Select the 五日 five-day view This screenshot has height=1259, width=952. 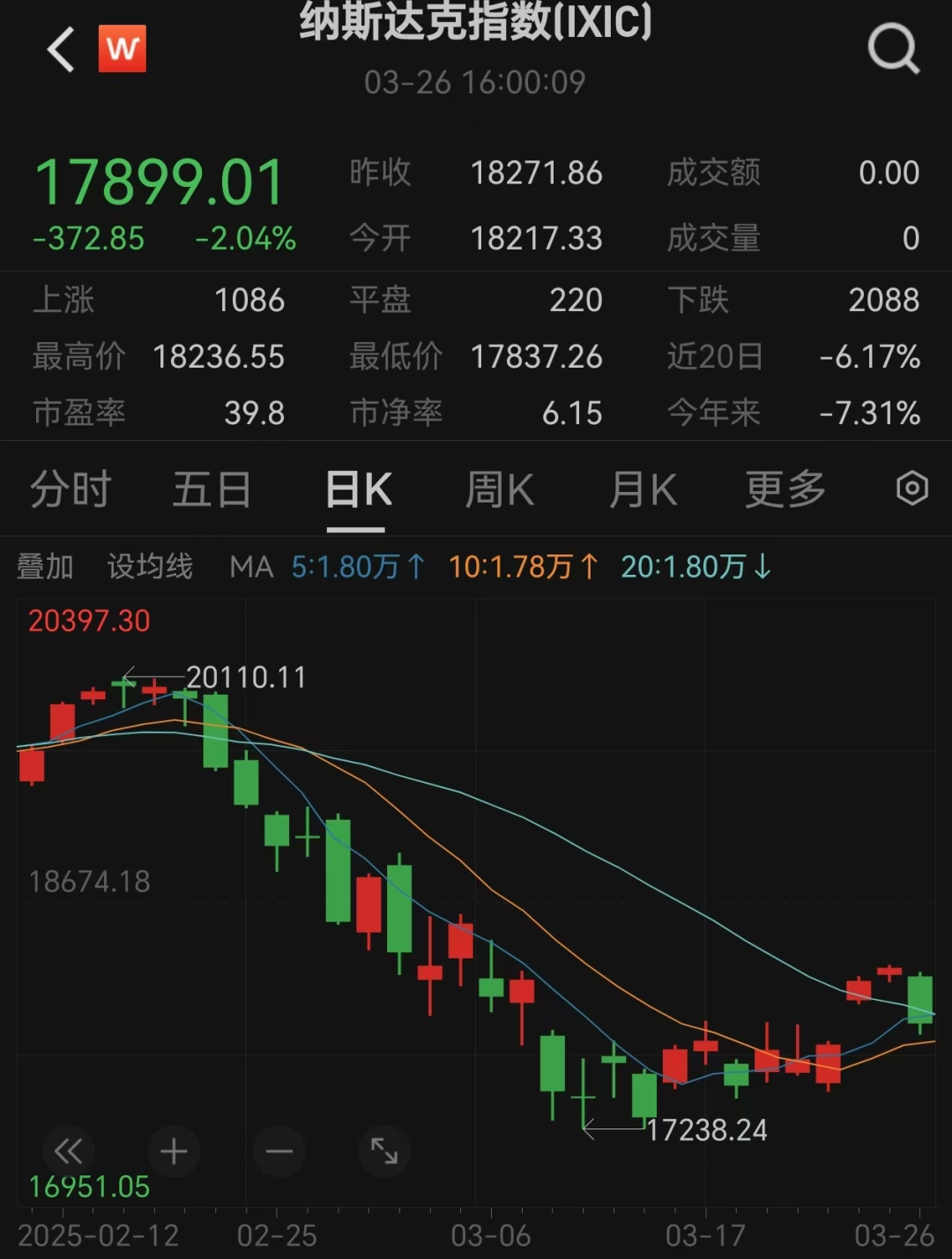click(x=212, y=488)
